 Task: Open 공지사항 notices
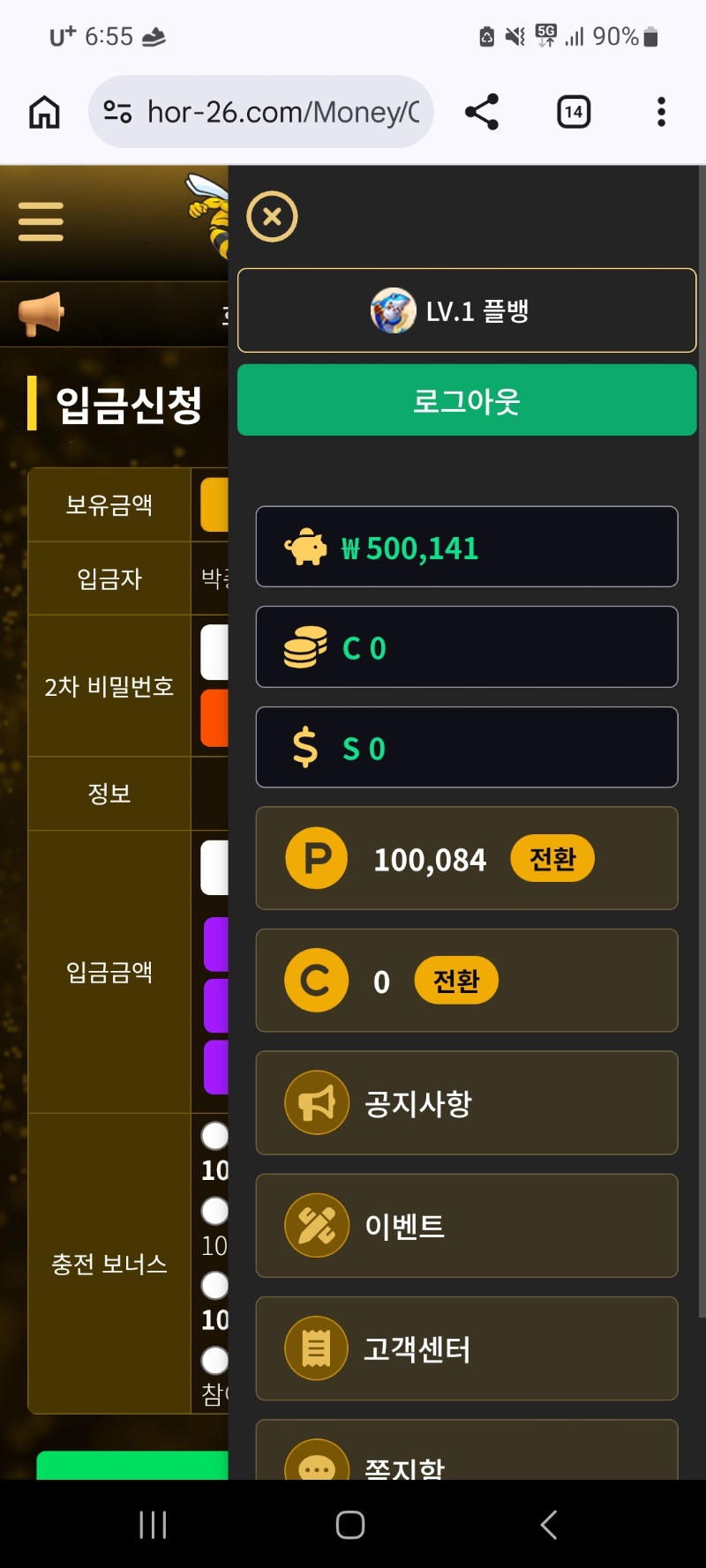point(467,1102)
